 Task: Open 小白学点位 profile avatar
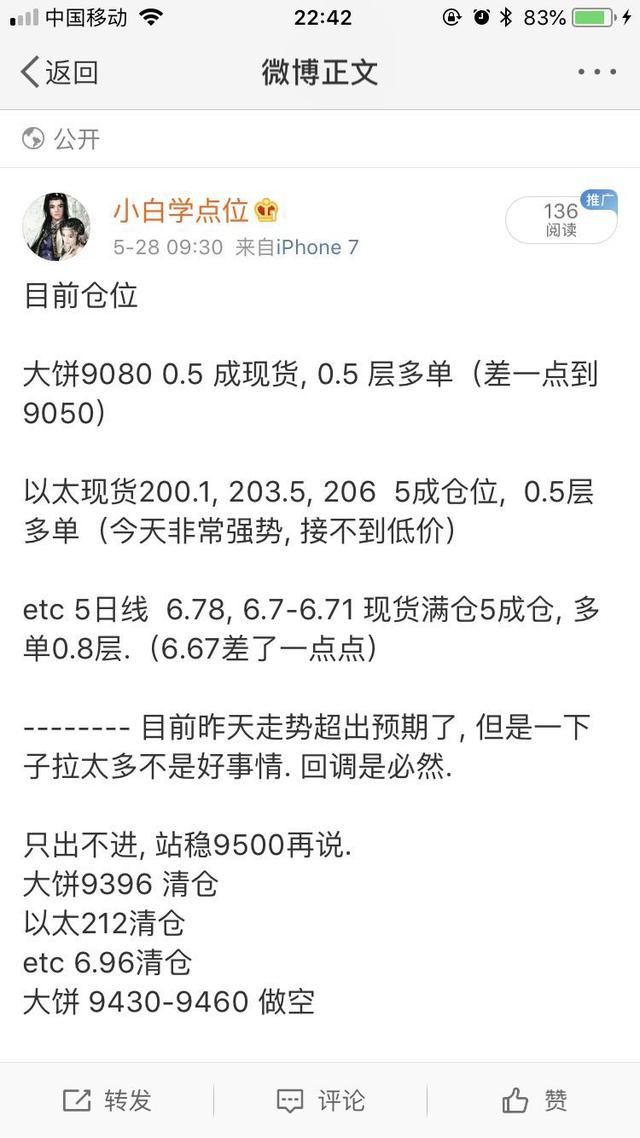pos(57,226)
